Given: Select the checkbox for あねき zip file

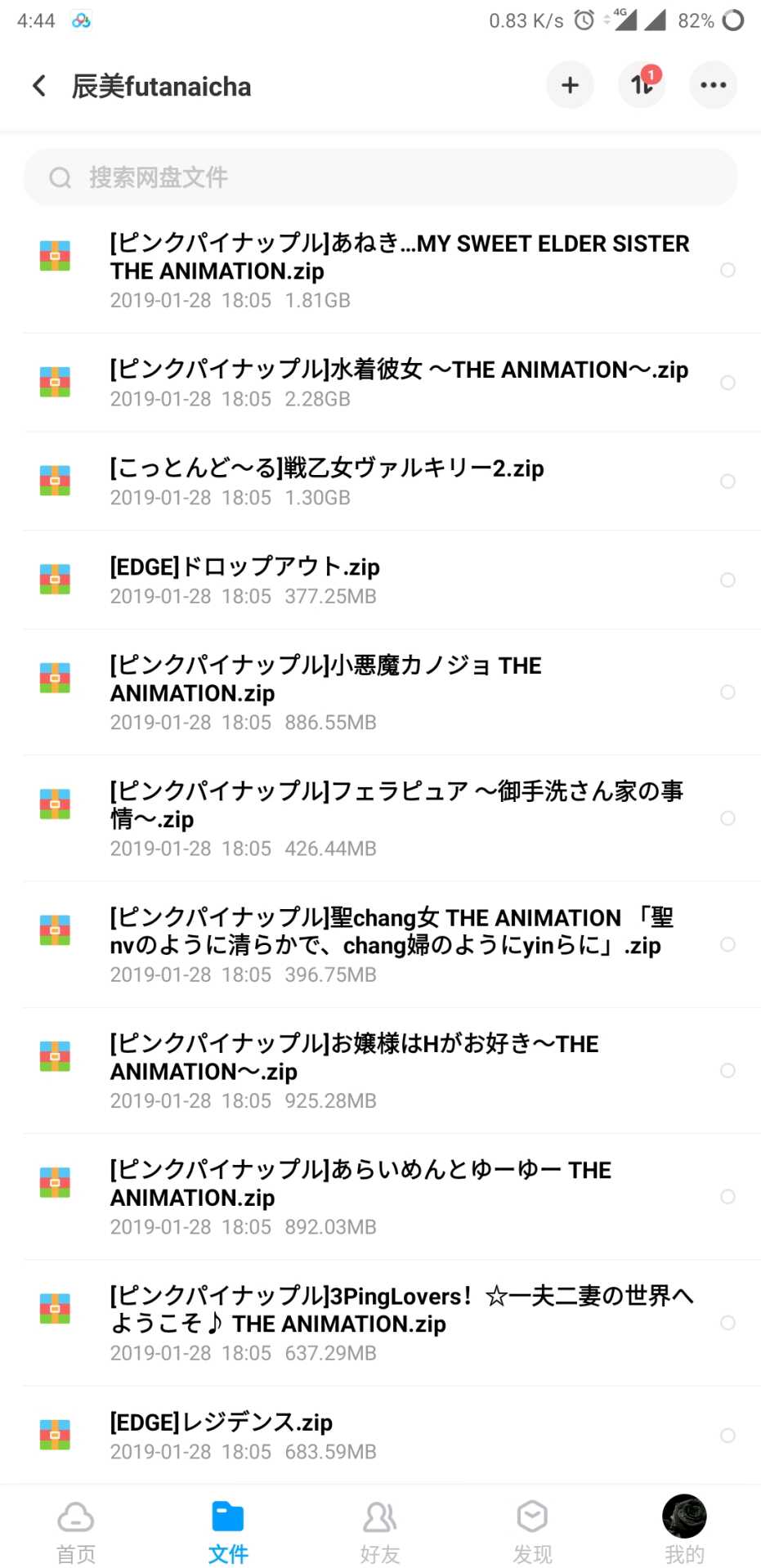Looking at the screenshot, I should (x=727, y=270).
